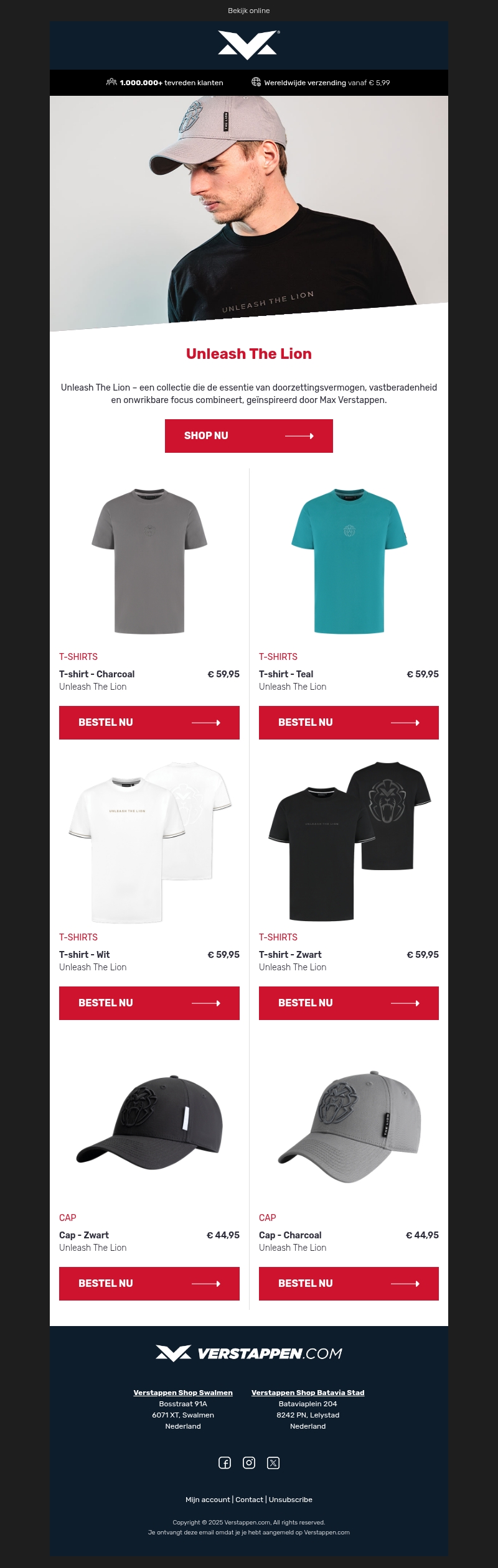498x1568 pixels.
Task: Order the T-shirt Teal with BESTEL NU
Action: tap(349, 722)
